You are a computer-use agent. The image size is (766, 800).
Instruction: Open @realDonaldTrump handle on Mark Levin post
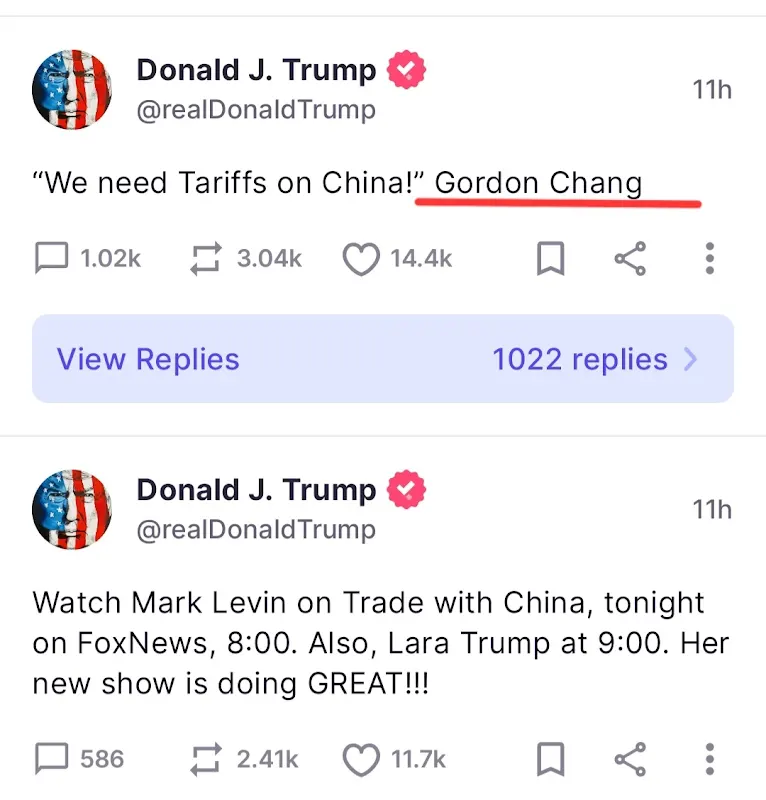[256, 530]
